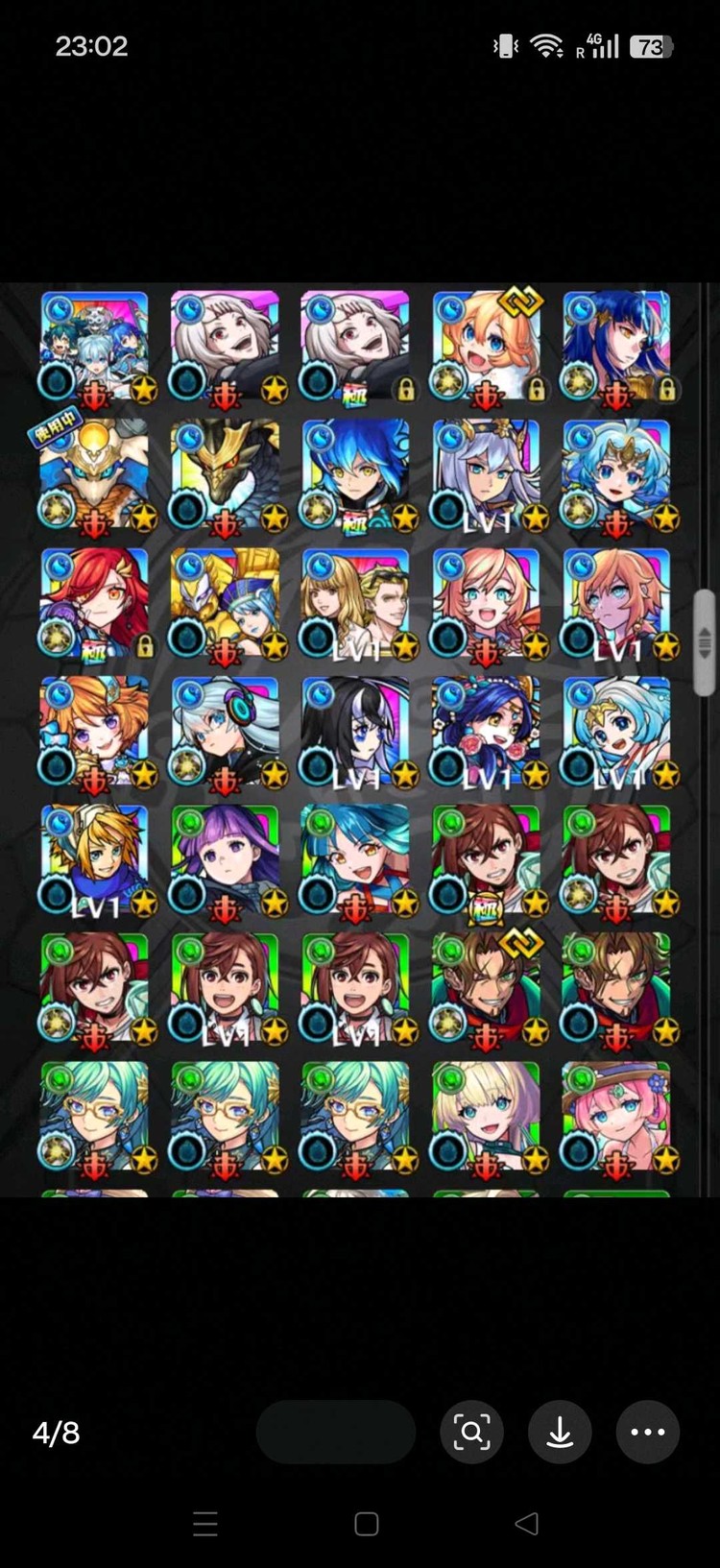This screenshot has height=1568, width=720.
Task: Go to the home screen
Action: 366,1524
